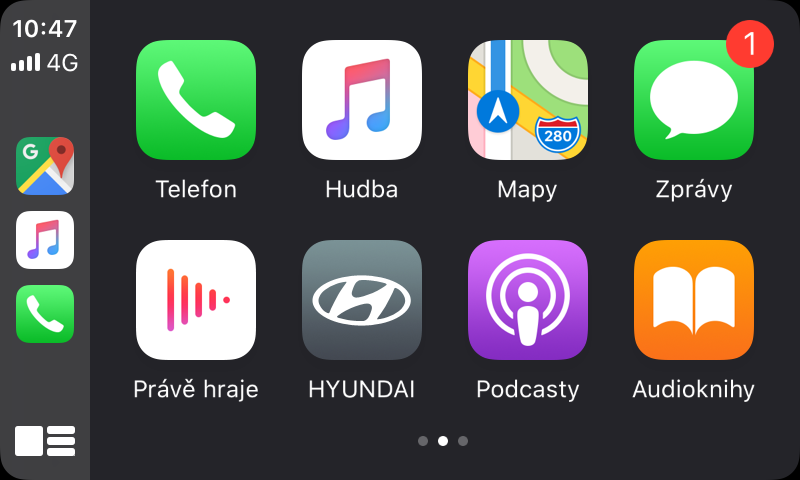
Task: Launch the Hudba music app
Action: (362, 100)
